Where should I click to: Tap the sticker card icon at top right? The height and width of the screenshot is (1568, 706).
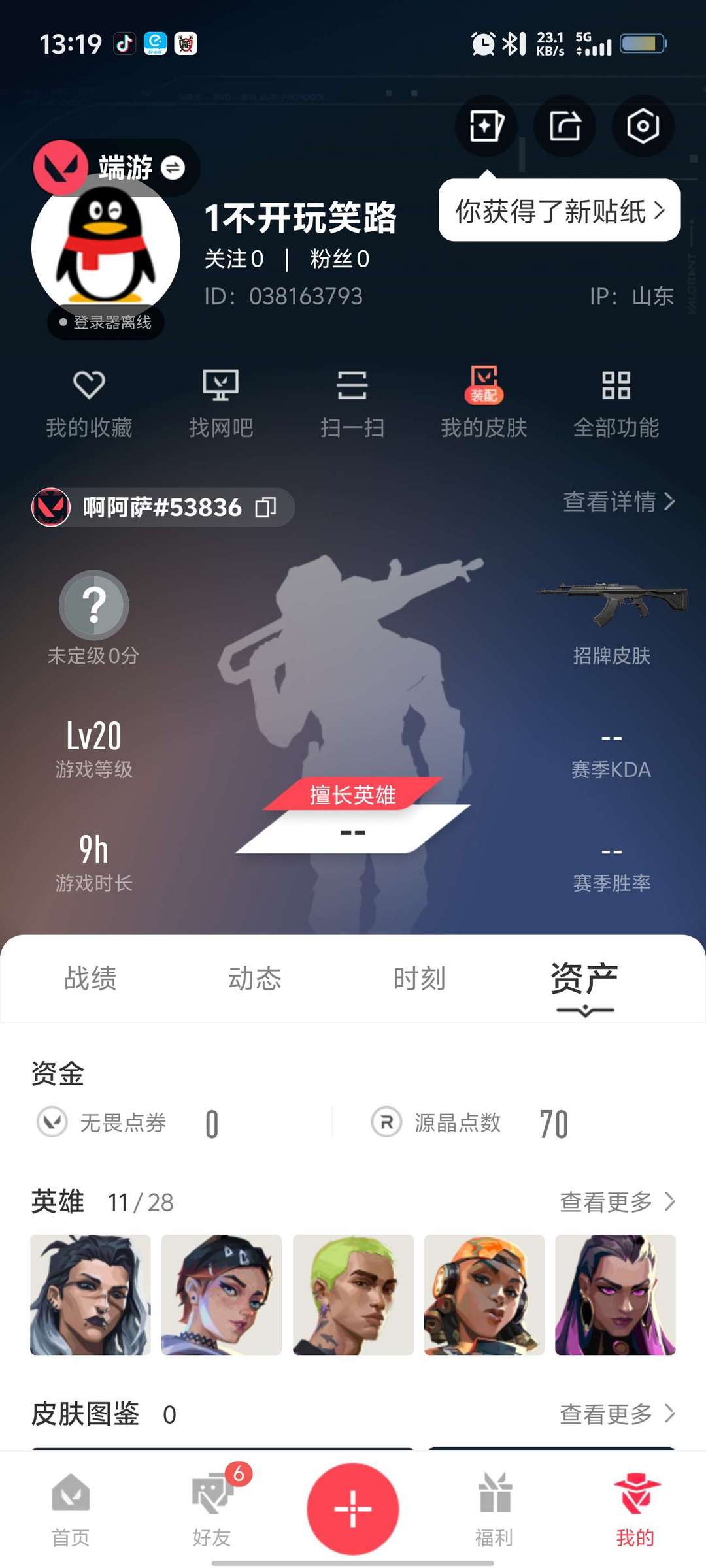[x=486, y=126]
